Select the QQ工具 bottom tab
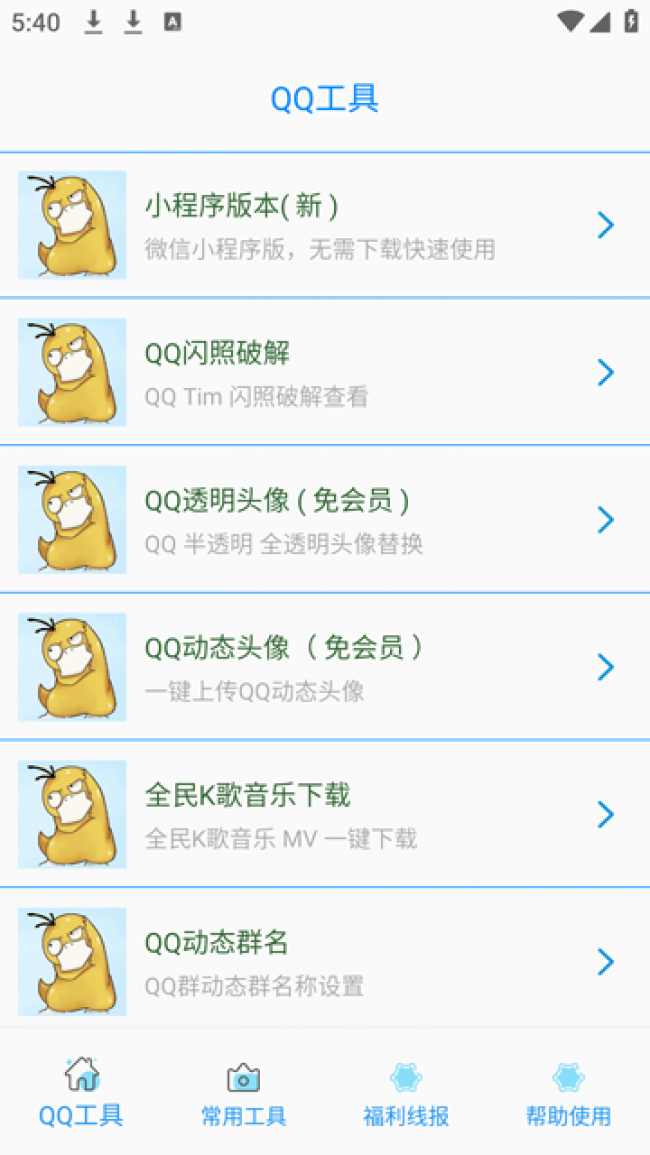 (81, 1094)
